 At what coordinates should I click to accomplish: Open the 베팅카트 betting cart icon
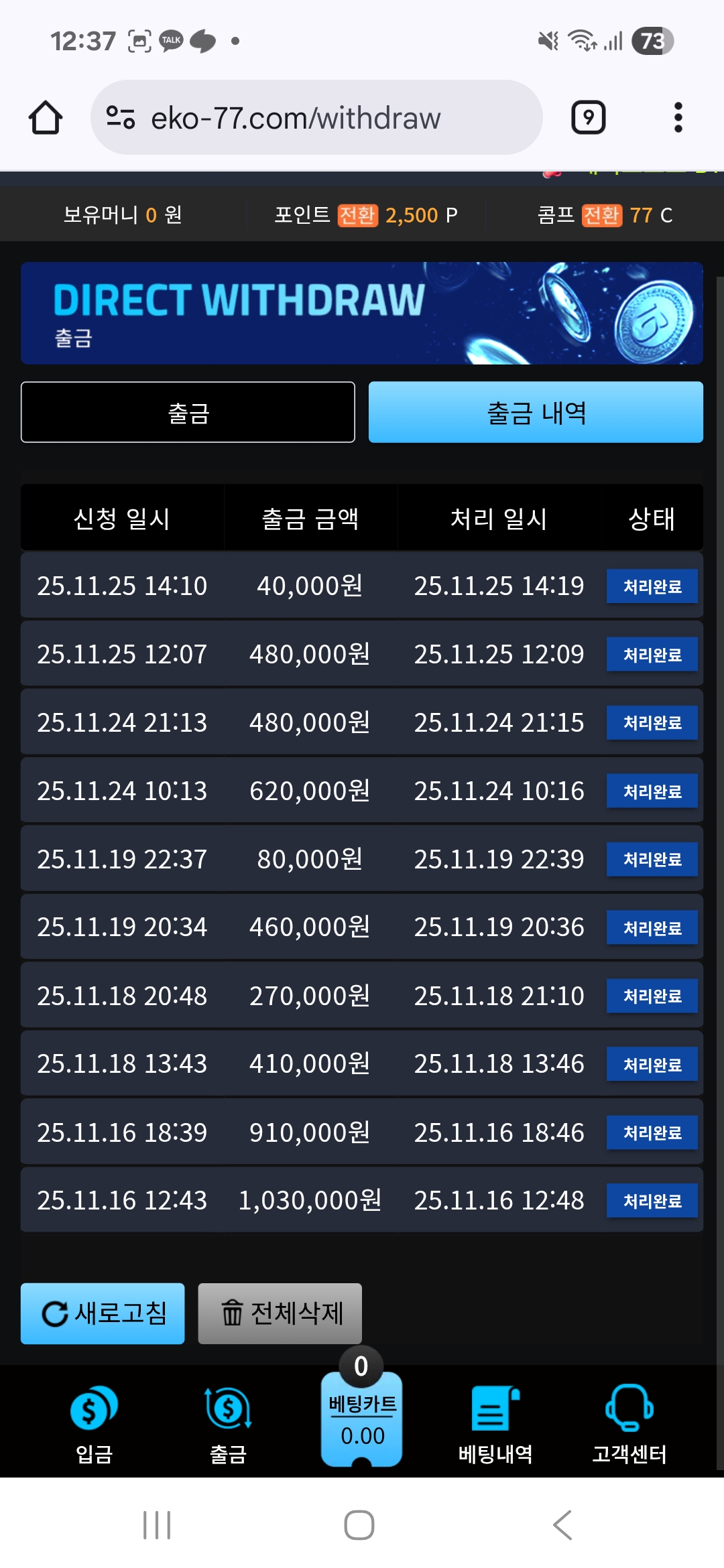[361, 1414]
